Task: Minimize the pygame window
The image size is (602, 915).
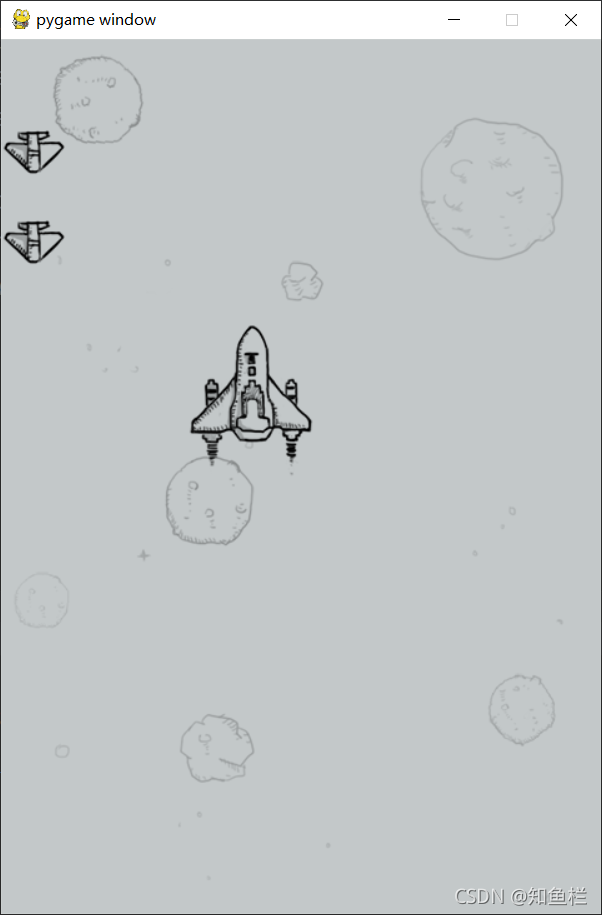Action: (x=454, y=20)
